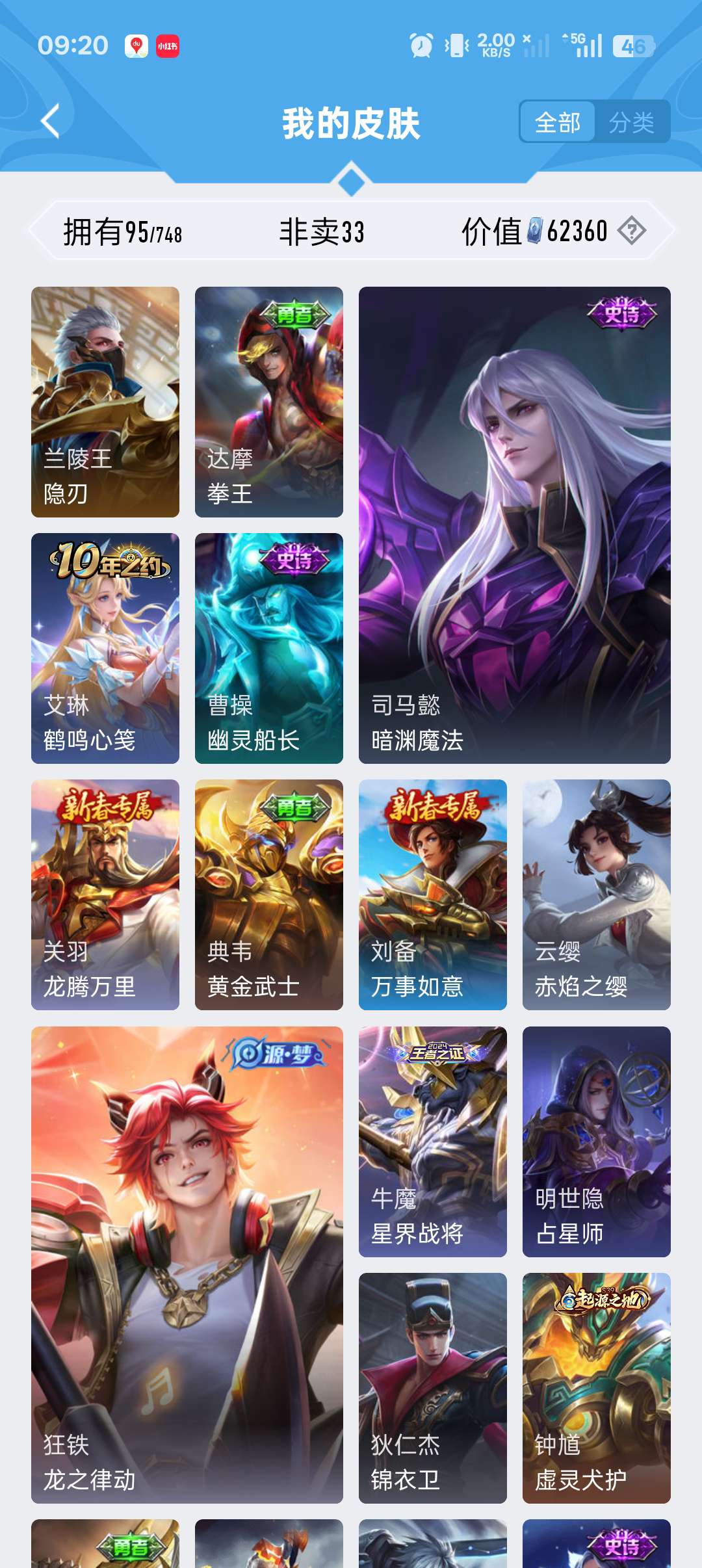View 典韦 黄金武士 skin
The image size is (702, 1568).
click(x=269, y=895)
